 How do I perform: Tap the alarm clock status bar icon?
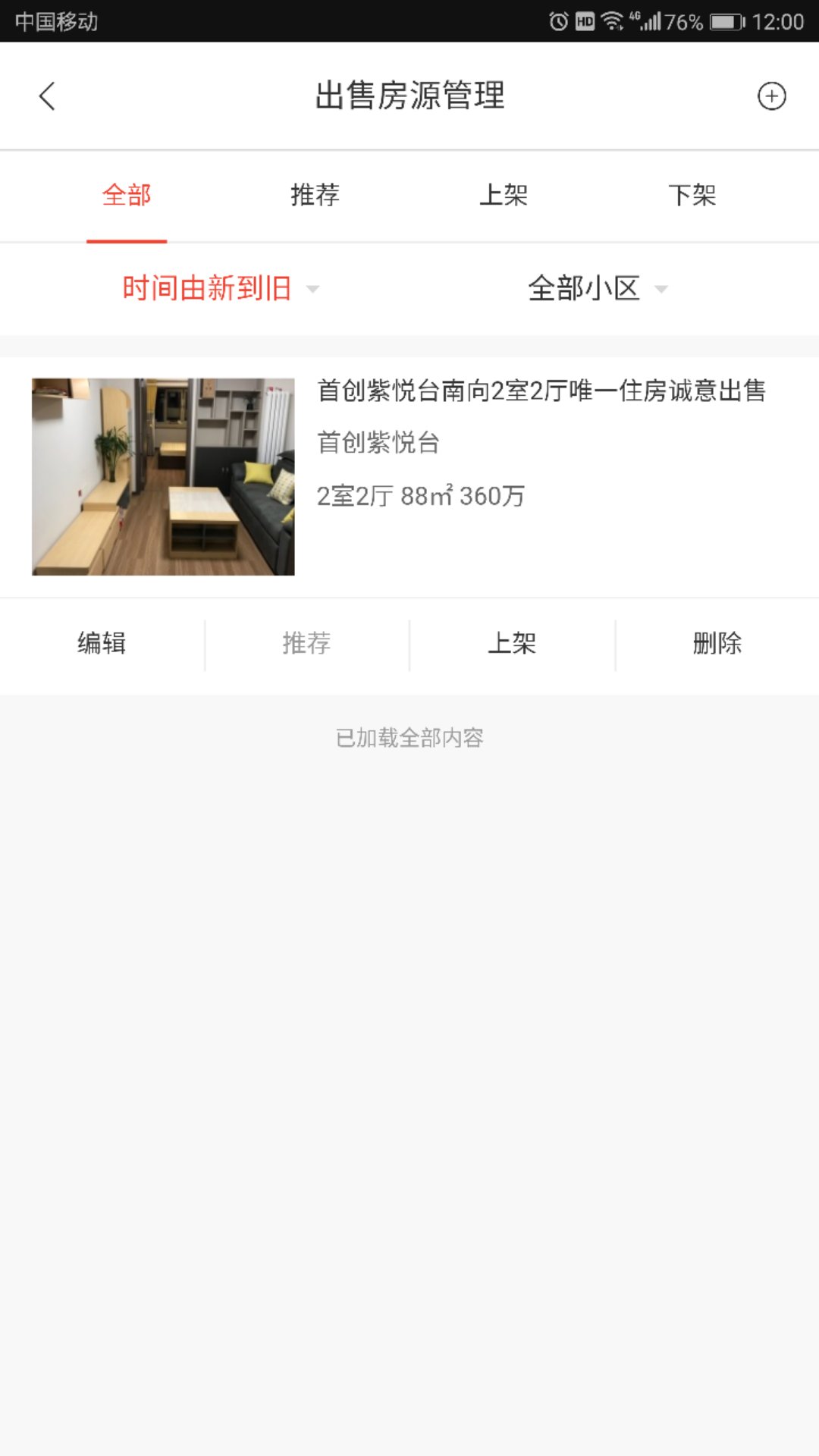pyautogui.click(x=559, y=21)
